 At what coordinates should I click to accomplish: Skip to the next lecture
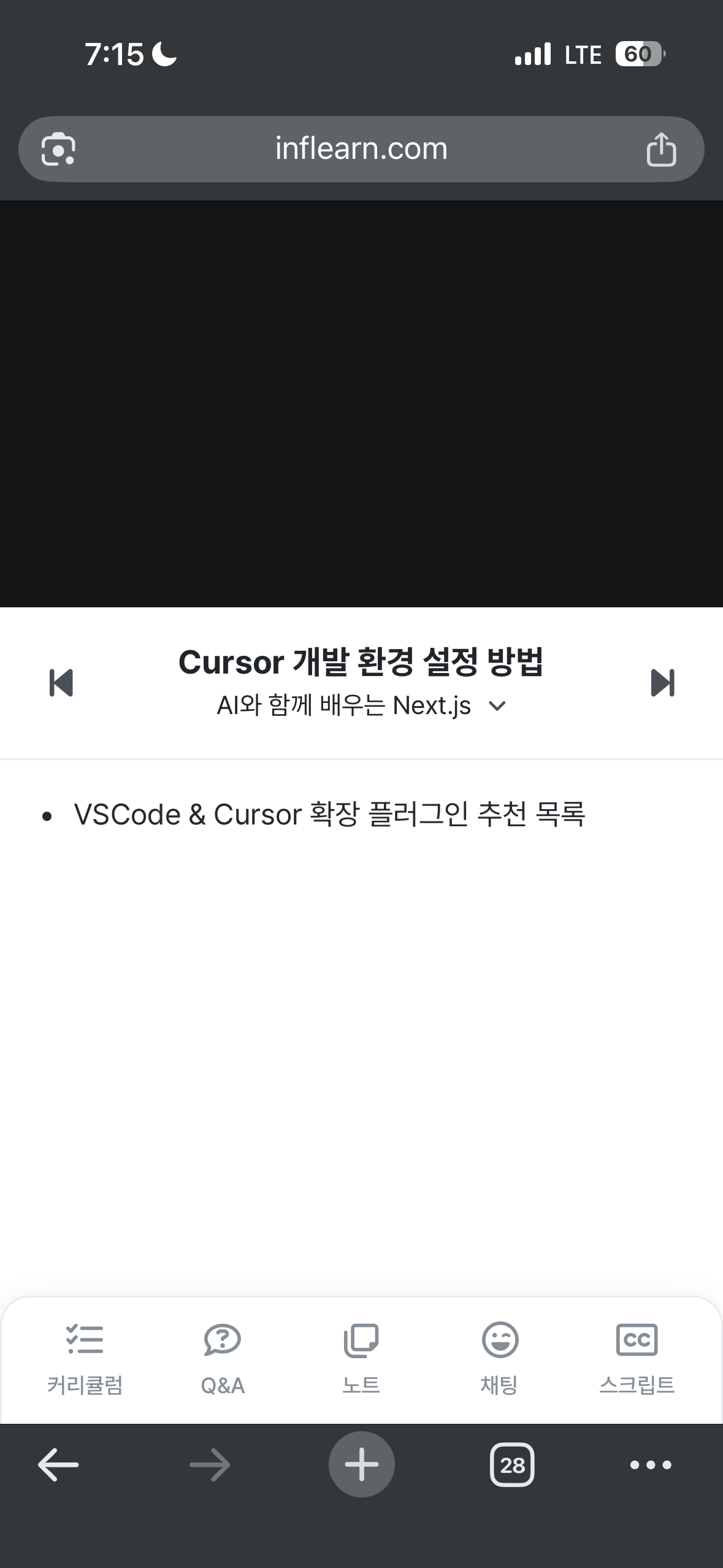[662, 683]
